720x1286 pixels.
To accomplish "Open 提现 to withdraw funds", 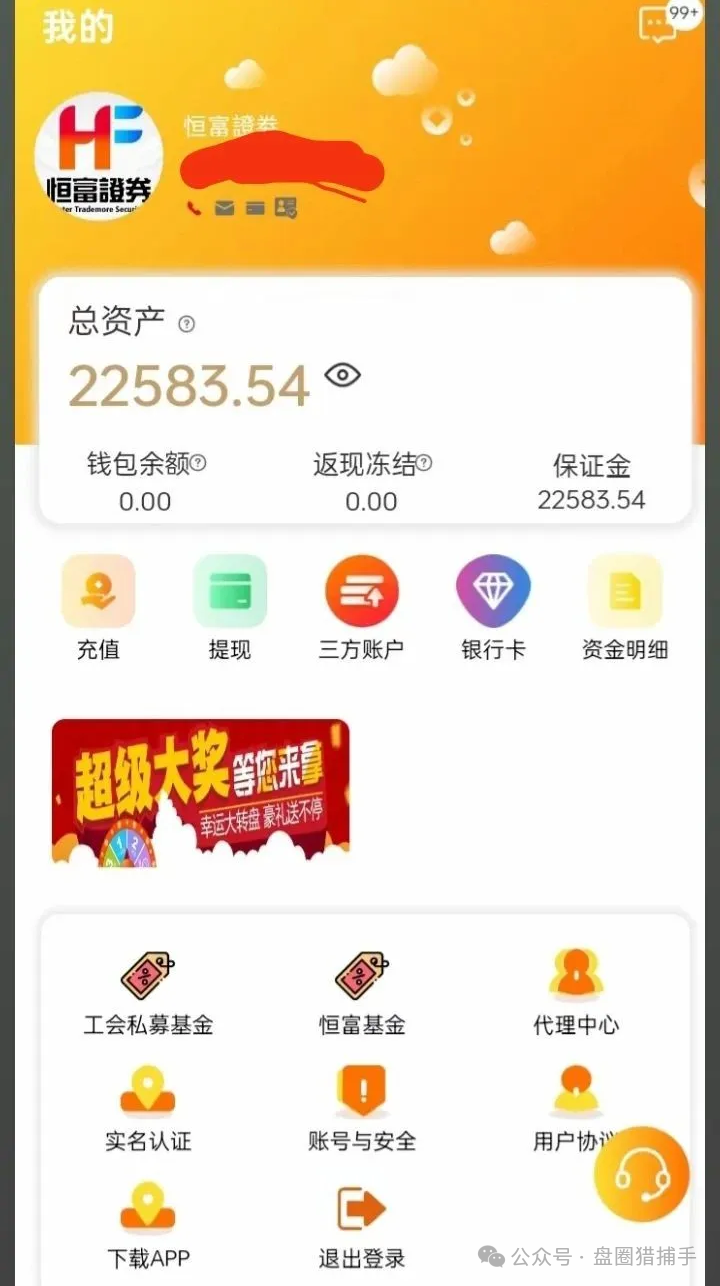I will click(x=229, y=607).
